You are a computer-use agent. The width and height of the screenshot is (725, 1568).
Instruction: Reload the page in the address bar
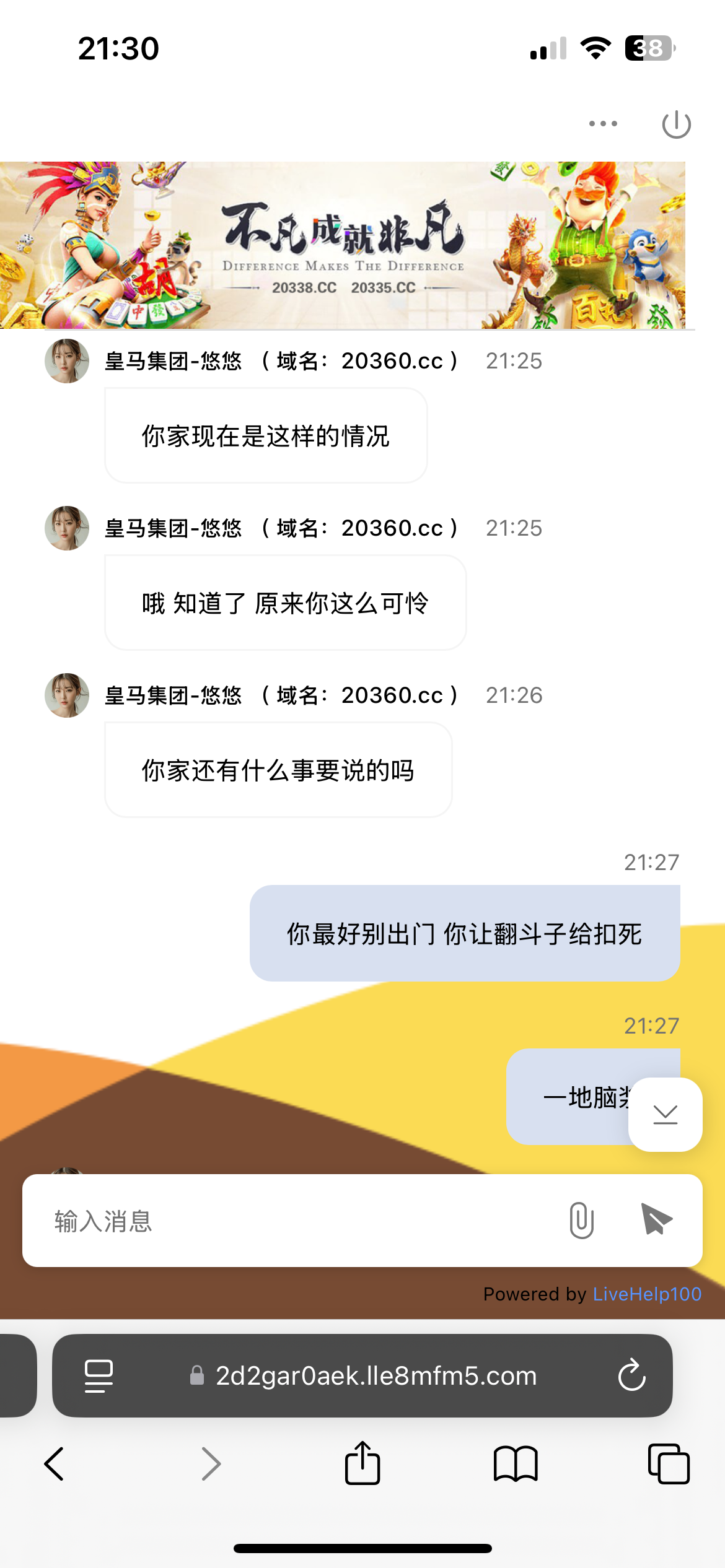click(631, 1375)
